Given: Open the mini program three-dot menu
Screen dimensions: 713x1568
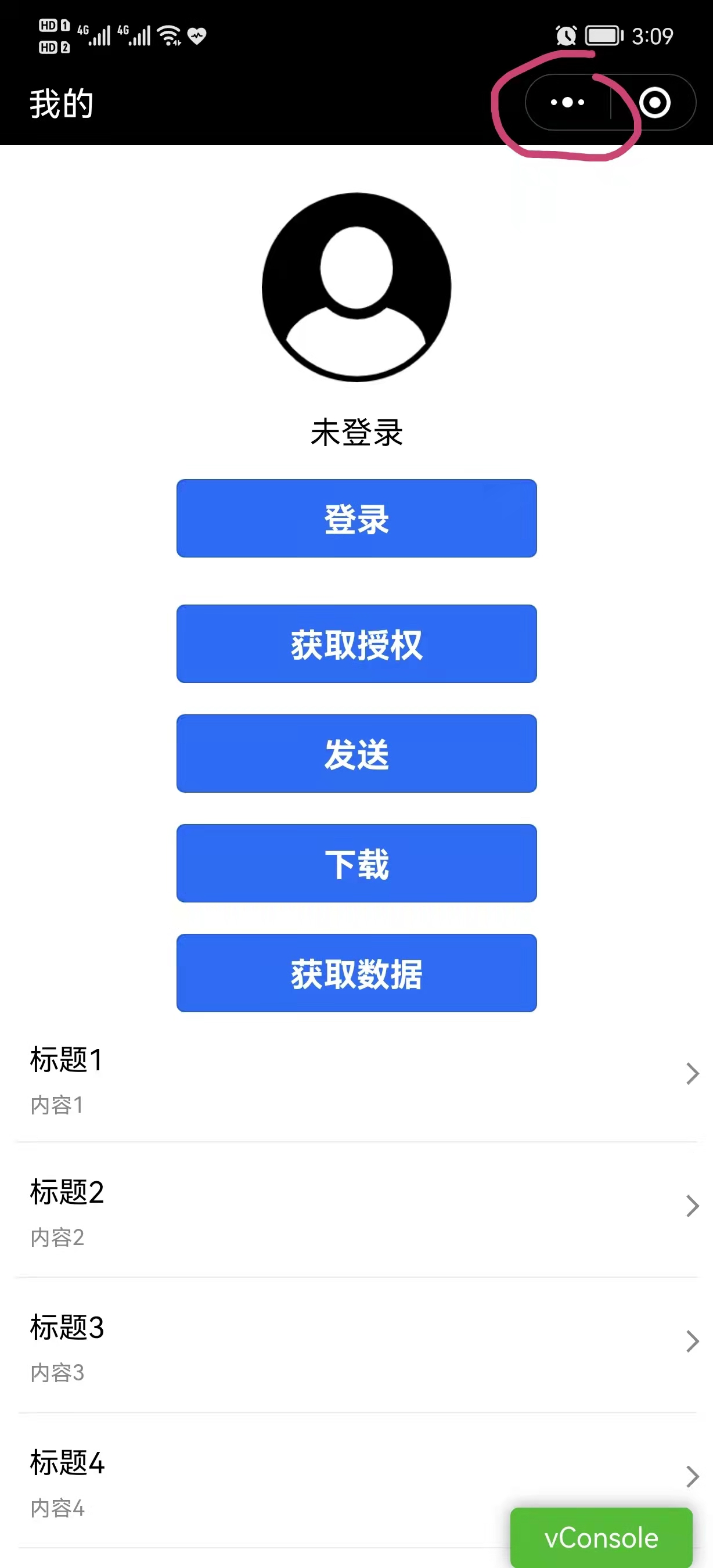Looking at the screenshot, I should pyautogui.click(x=567, y=102).
